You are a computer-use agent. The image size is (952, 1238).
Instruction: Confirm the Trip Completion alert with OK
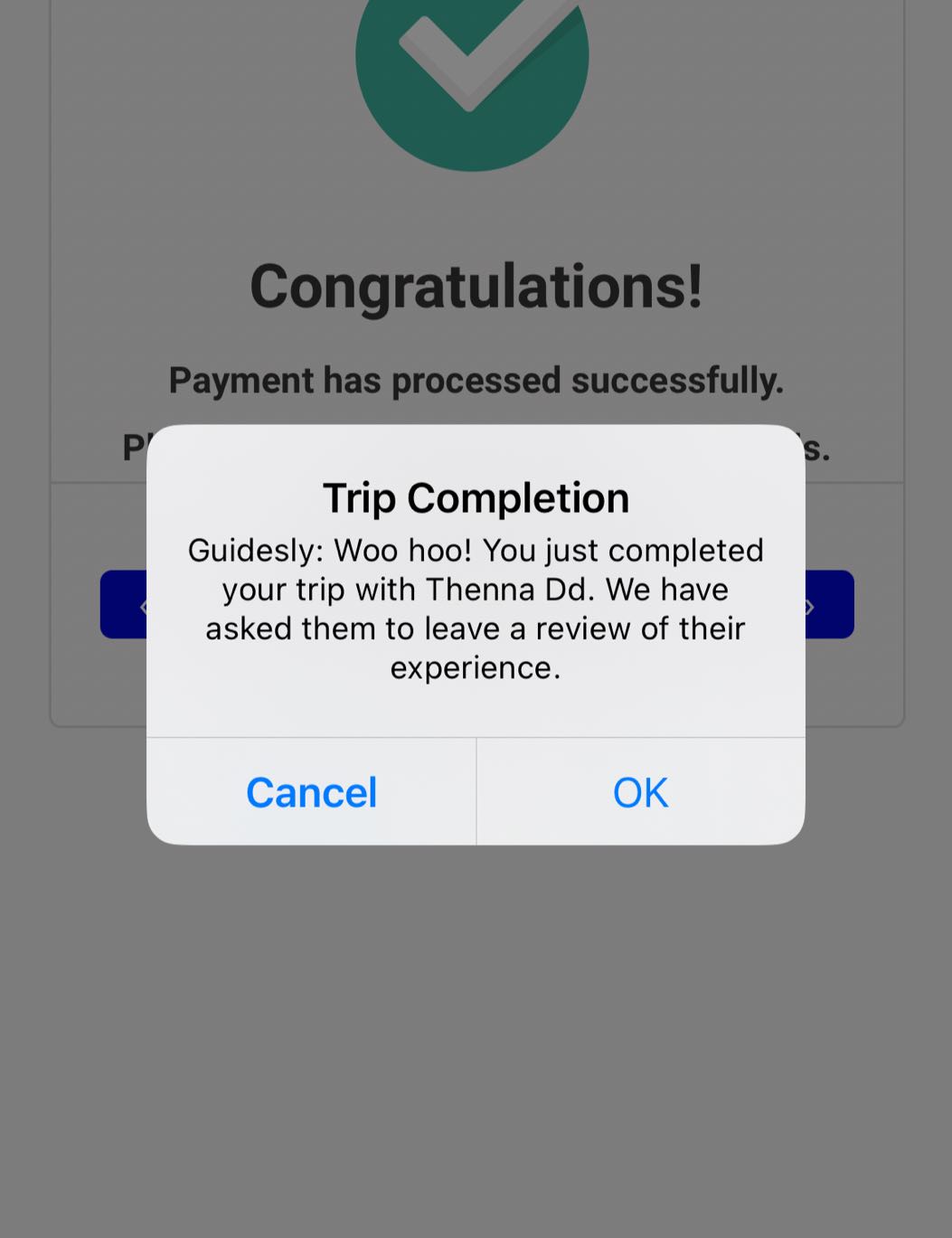click(x=640, y=792)
